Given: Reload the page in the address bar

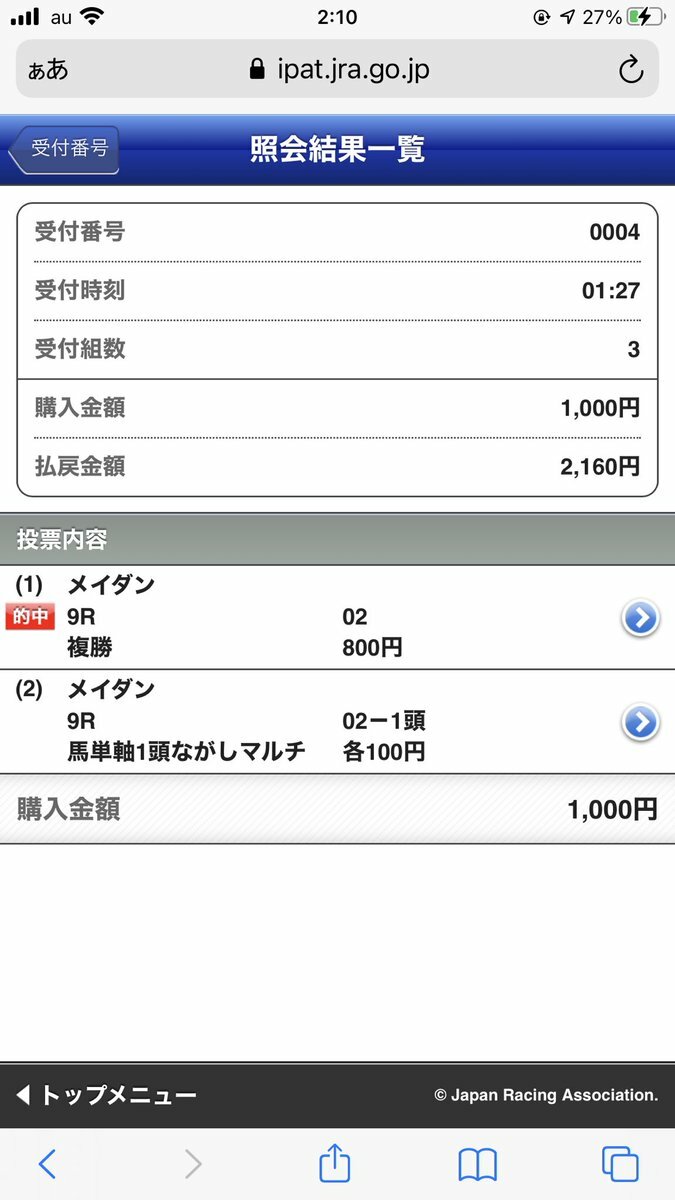Looking at the screenshot, I should [630, 69].
